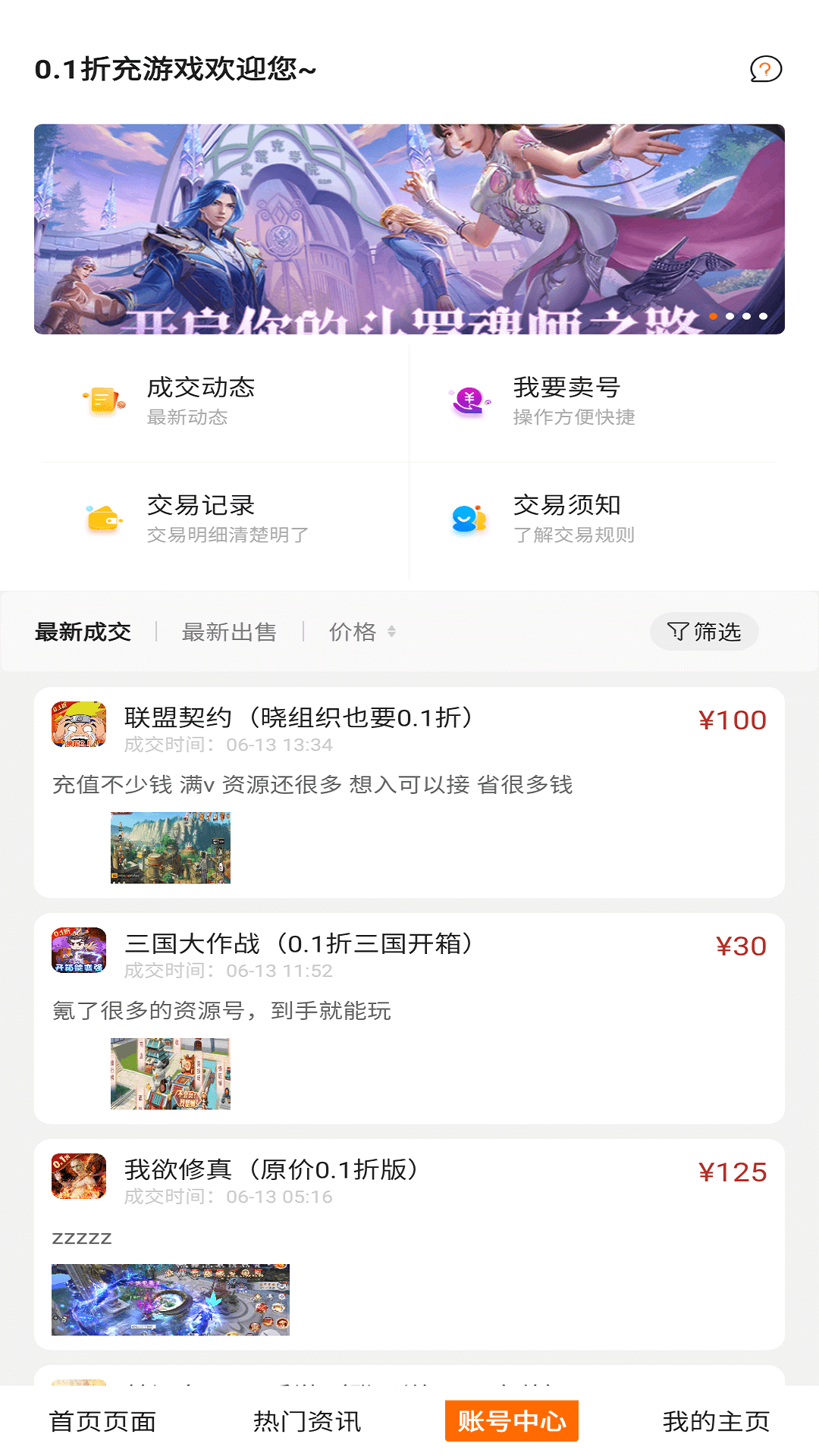819x1456 pixels.
Task: Open 我的主页 from bottom navigation
Action: pos(716,1420)
